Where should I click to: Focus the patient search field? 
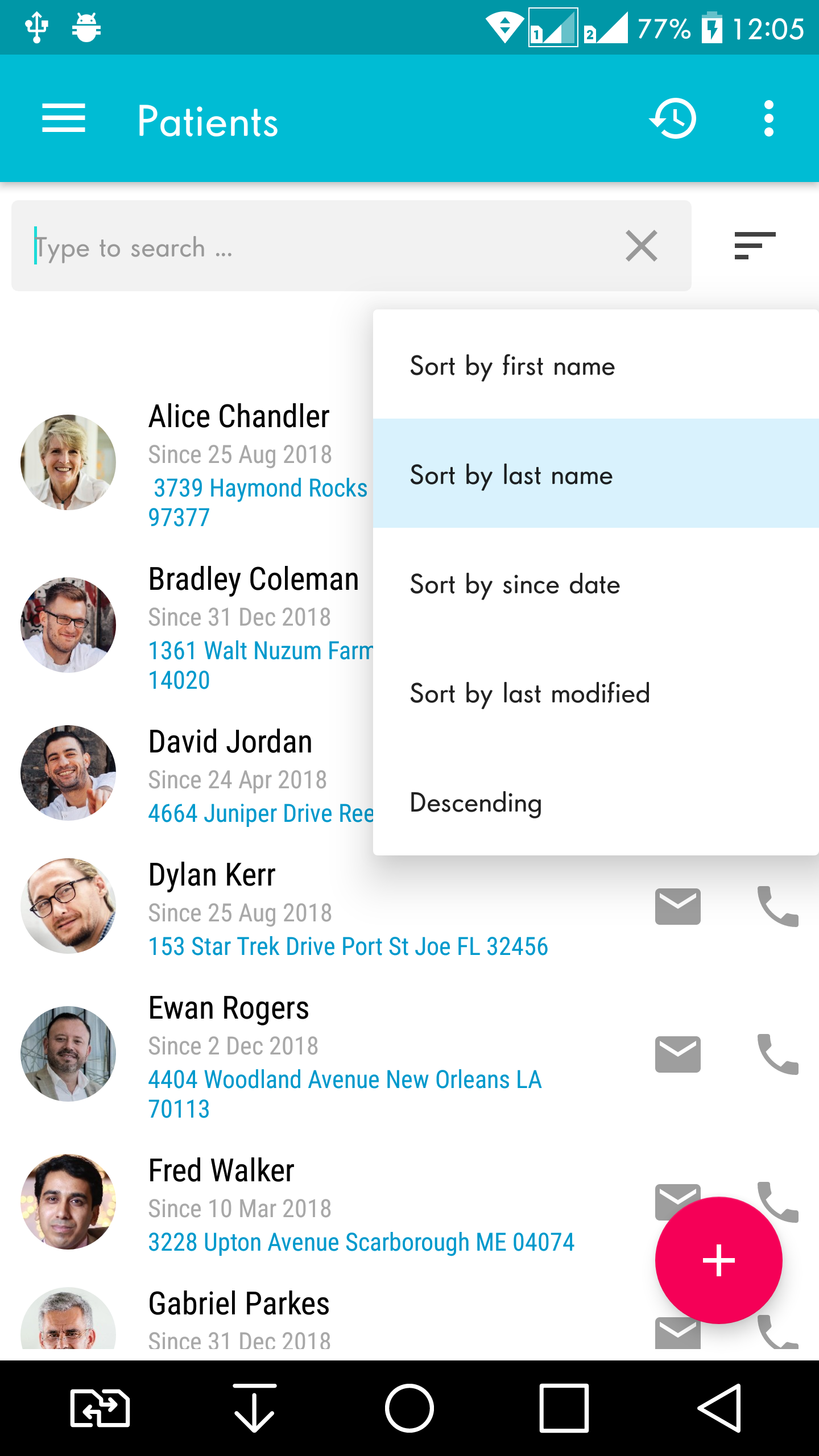(318, 246)
